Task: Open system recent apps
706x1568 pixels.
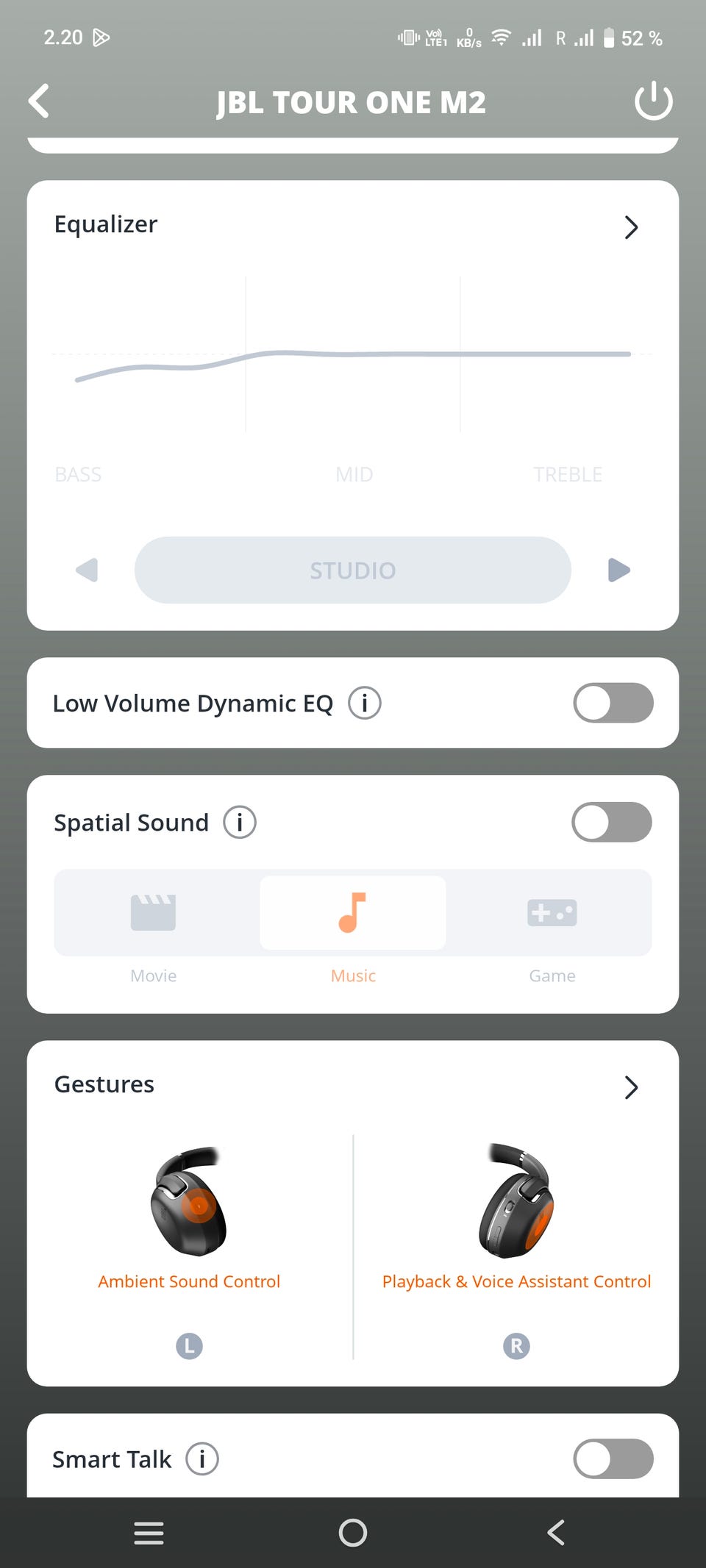Action: pyautogui.click(x=149, y=1533)
